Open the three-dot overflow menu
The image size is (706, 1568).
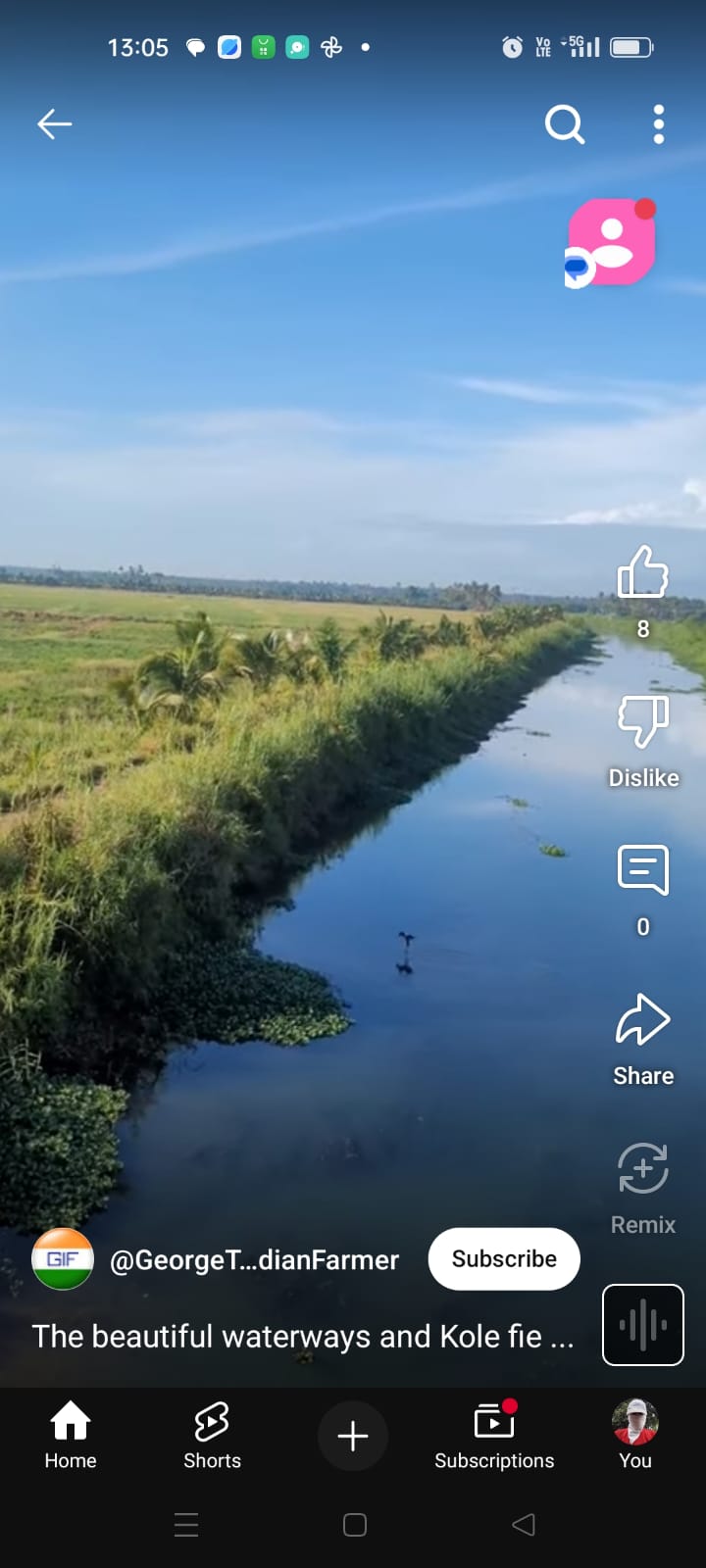[659, 124]
